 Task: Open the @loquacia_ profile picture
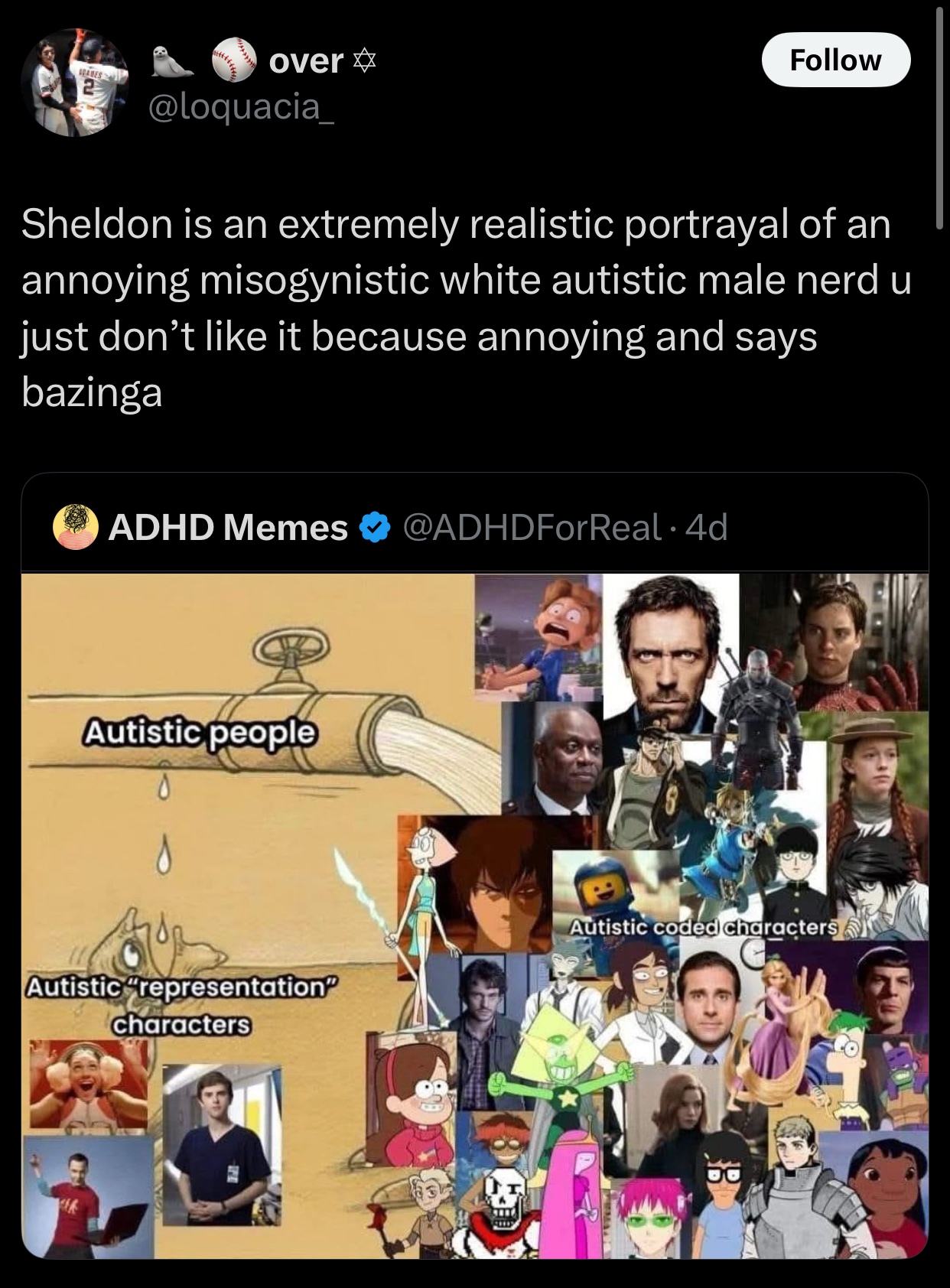[x=75, y=83]
